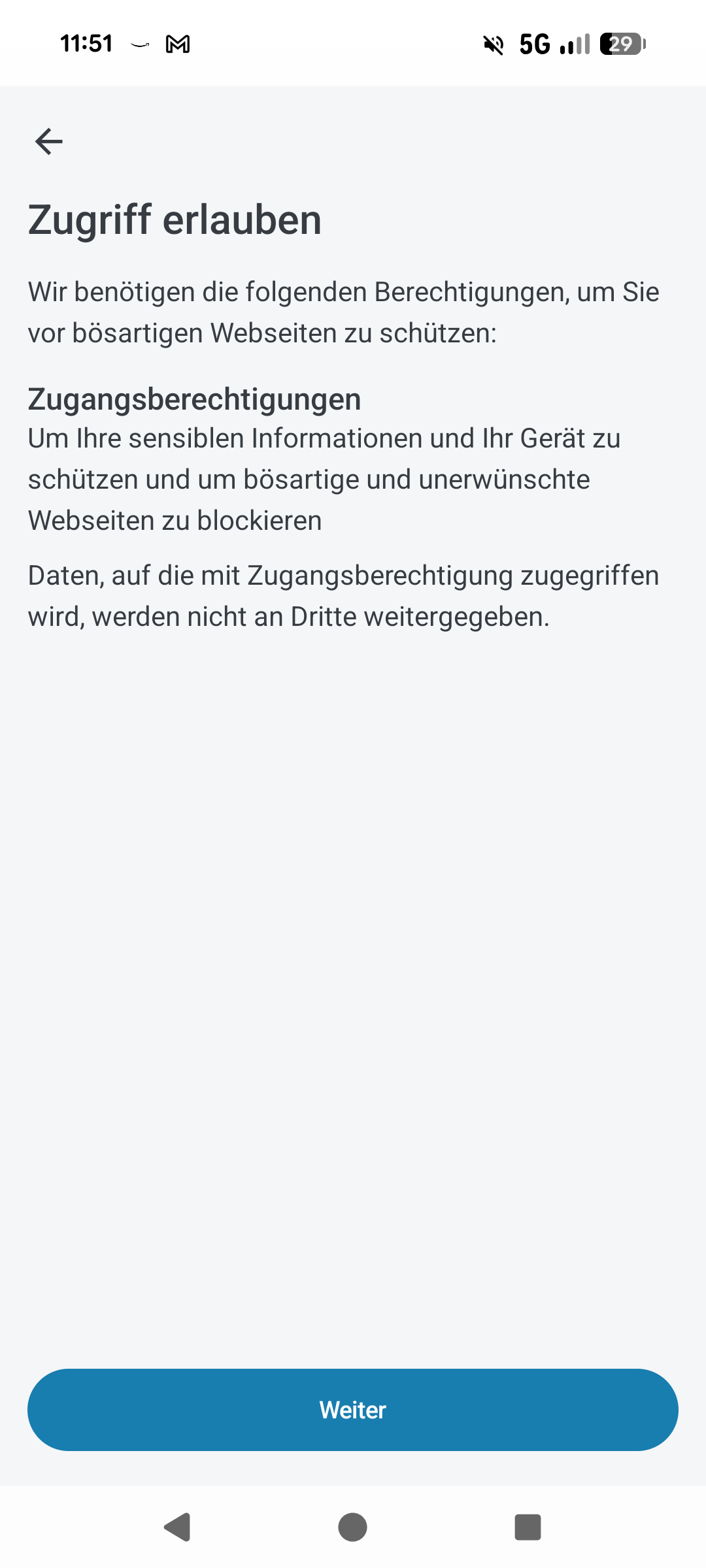Tap the clock showing 11:51
Viewport: 706px width, 1568px height.
pos(88,43)
